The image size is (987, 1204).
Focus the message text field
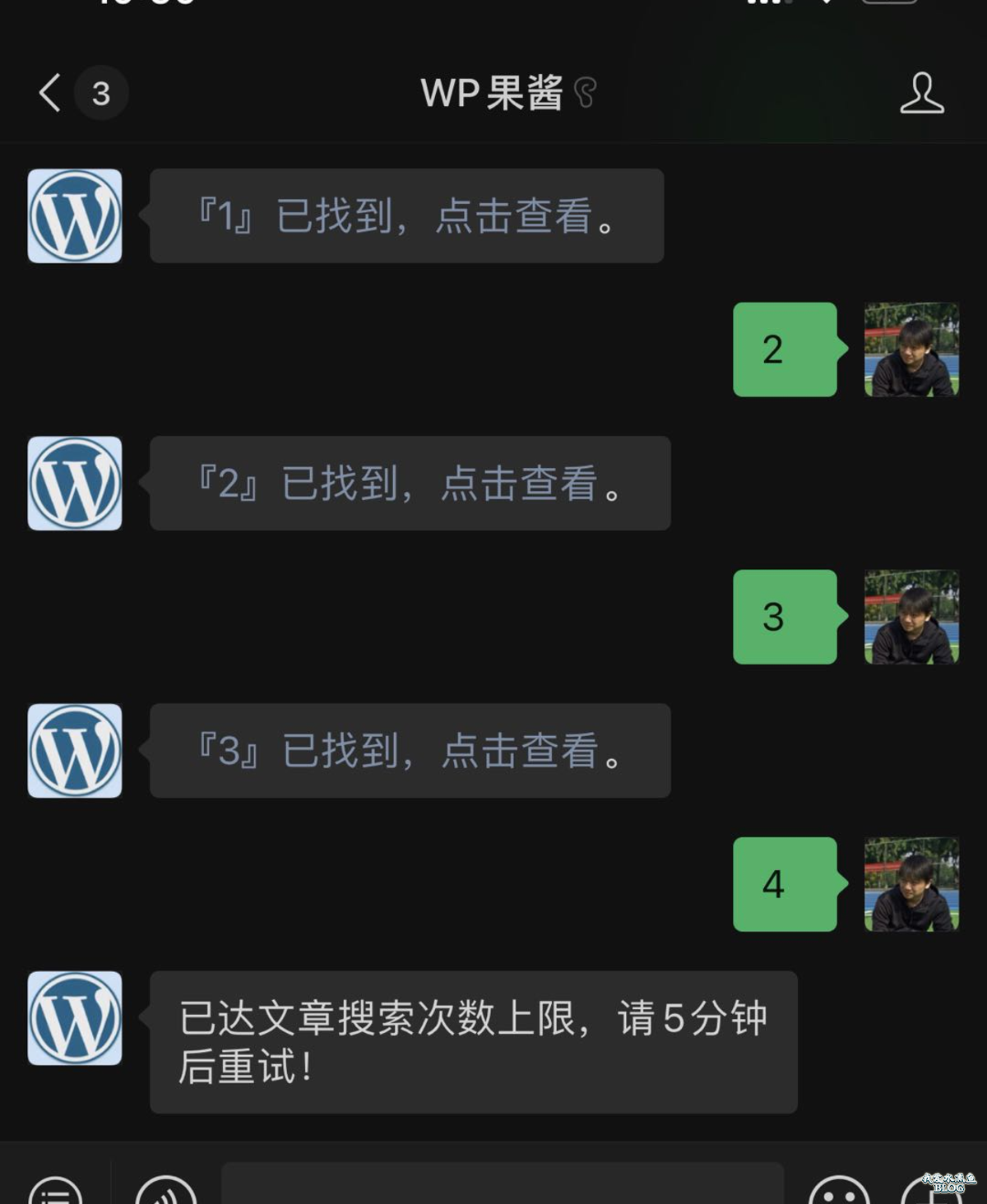click(502, 1186)
